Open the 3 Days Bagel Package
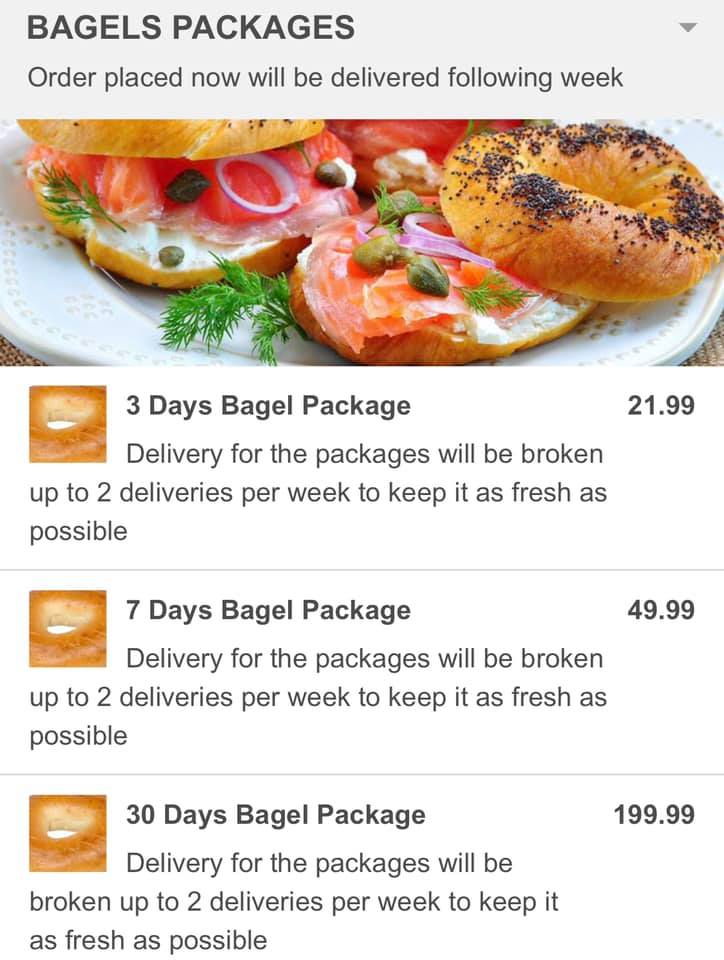The height and width of the screenshot is (960, 724). pos(268,406)
